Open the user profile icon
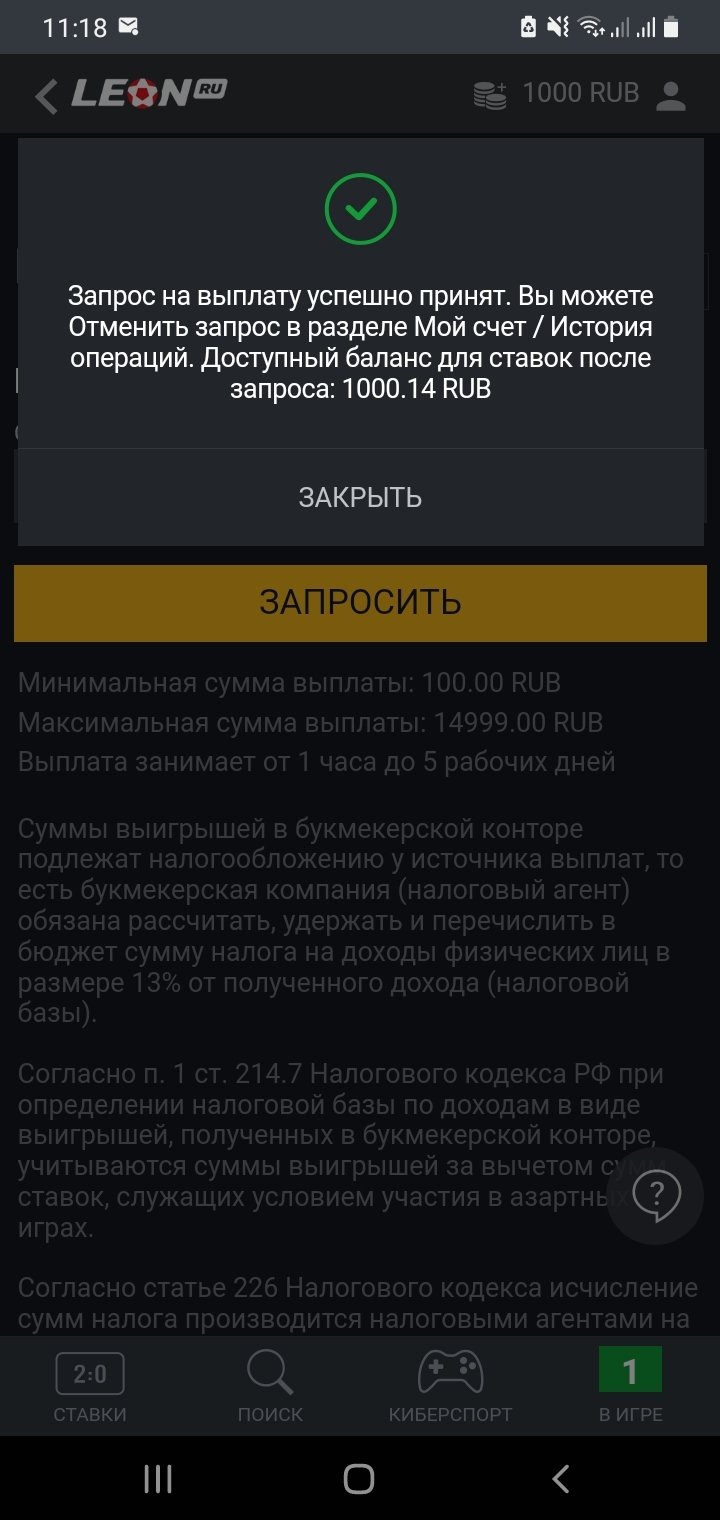Image resolution: width=720 pixels, height=1520 pixels. tap(670, 96)
